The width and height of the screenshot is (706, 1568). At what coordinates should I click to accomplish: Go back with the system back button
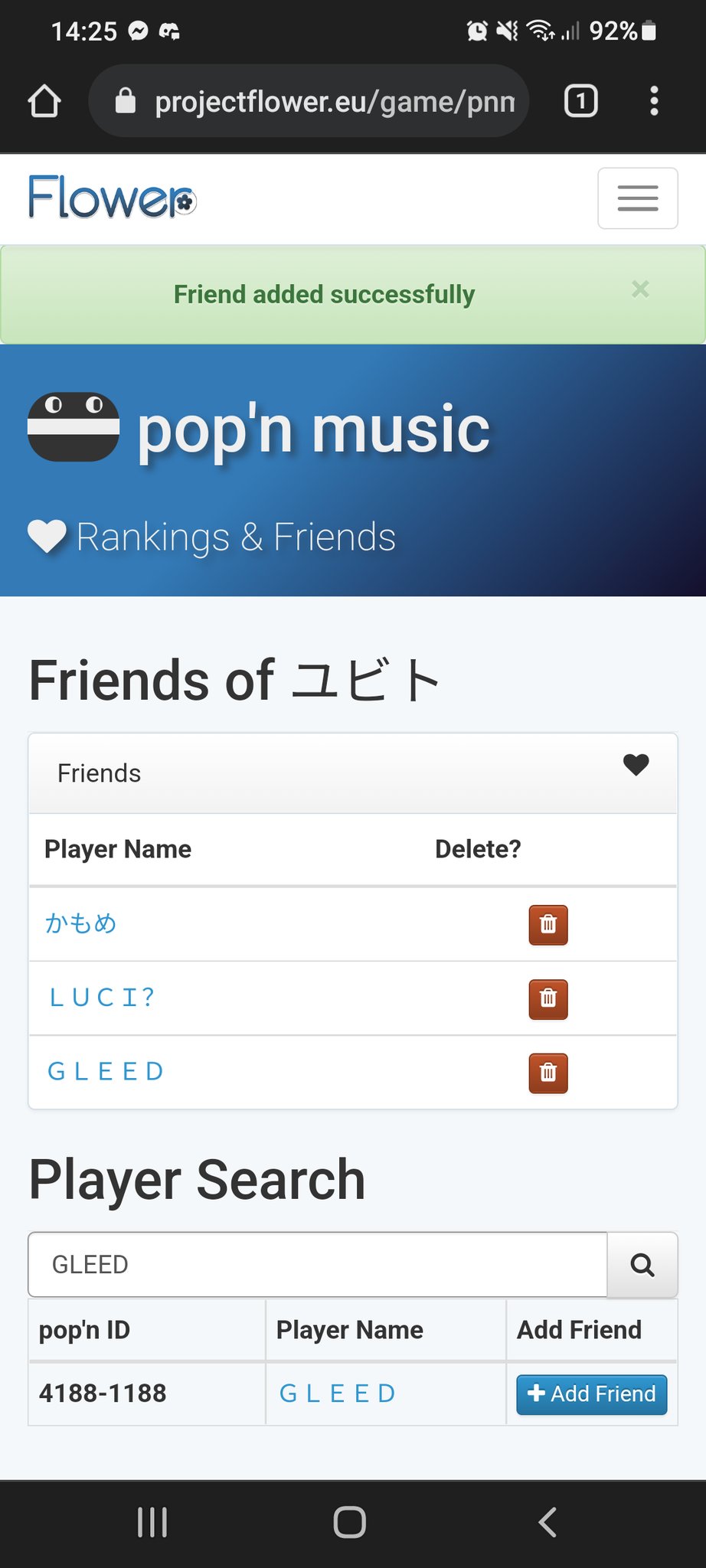point(547,1522)
